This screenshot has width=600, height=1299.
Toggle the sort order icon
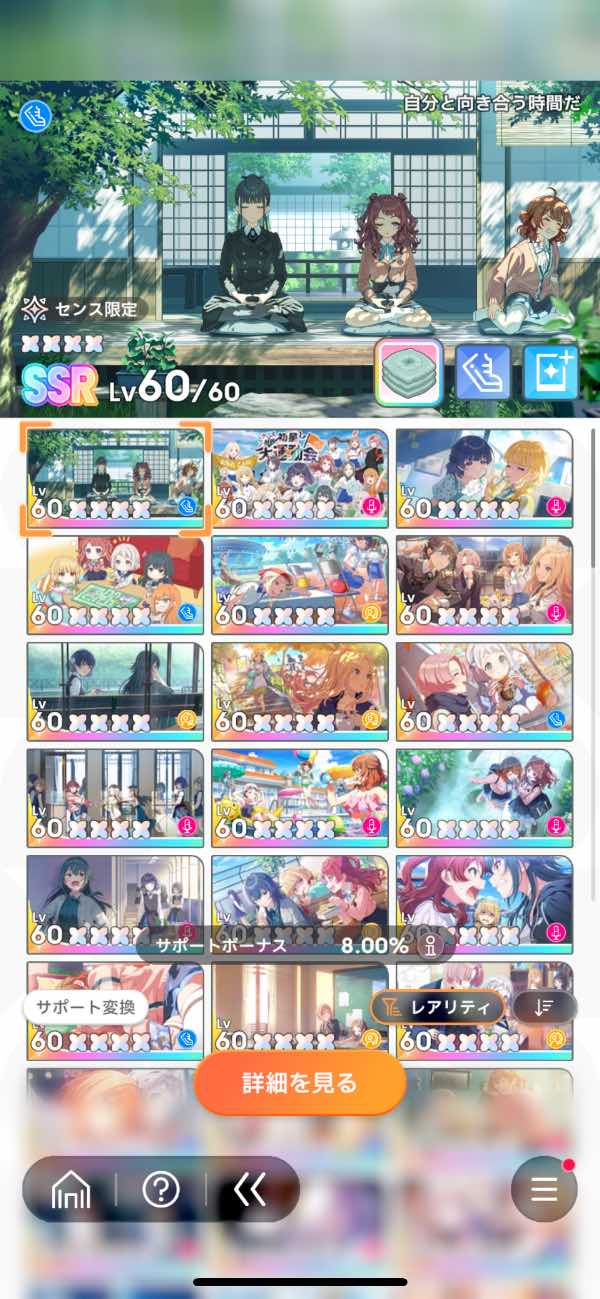point(544,1007)
